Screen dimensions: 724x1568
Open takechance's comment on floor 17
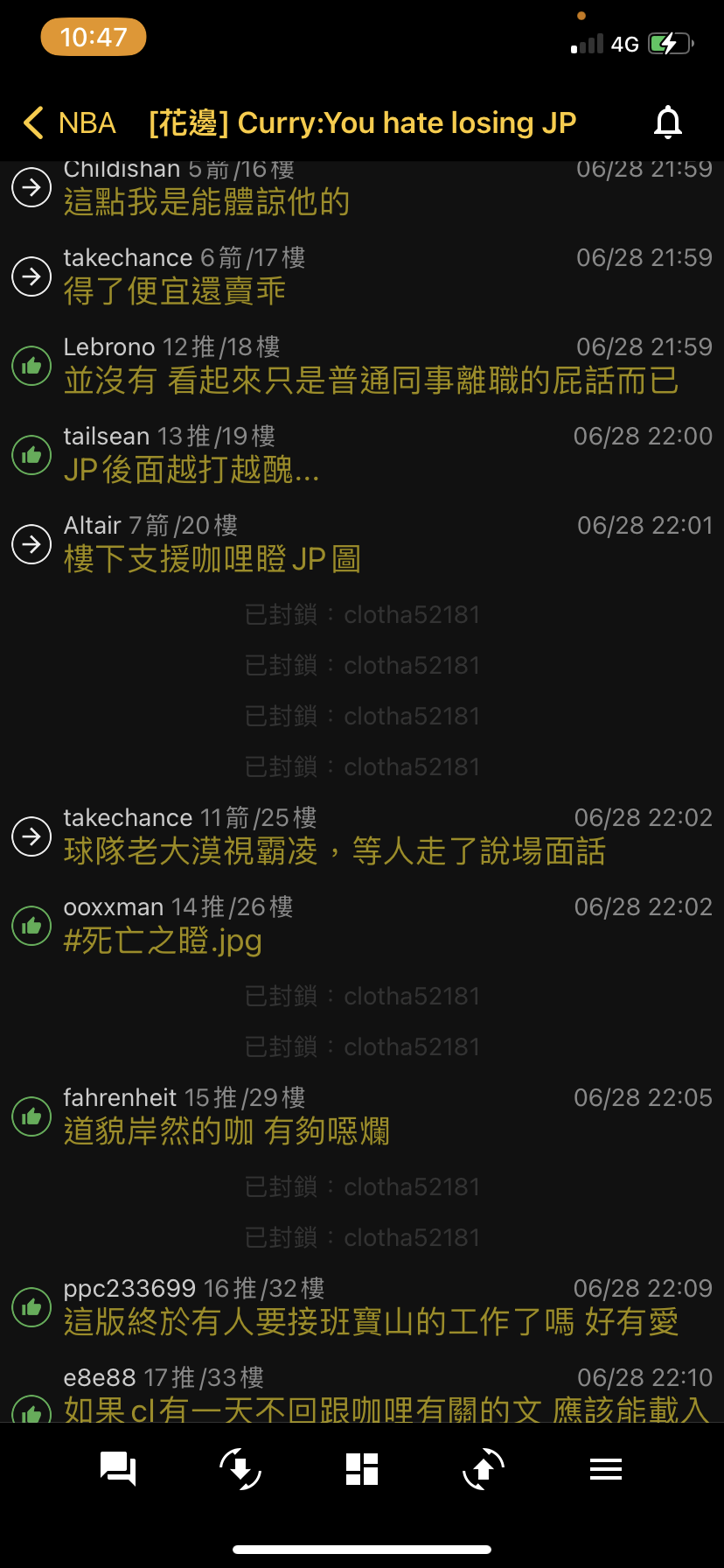(362, 276)
